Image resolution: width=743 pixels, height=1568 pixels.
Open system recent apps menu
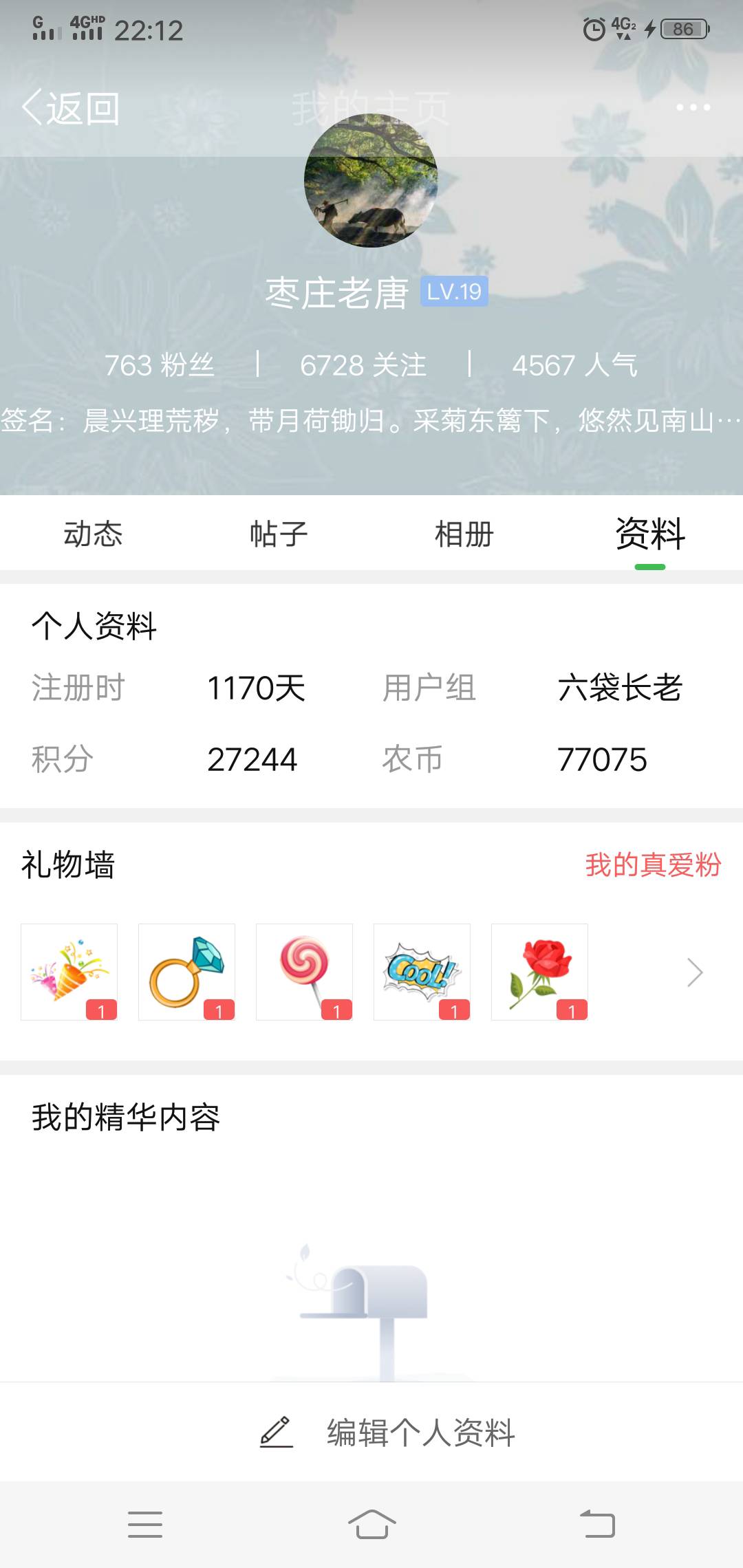[145, 1525]
